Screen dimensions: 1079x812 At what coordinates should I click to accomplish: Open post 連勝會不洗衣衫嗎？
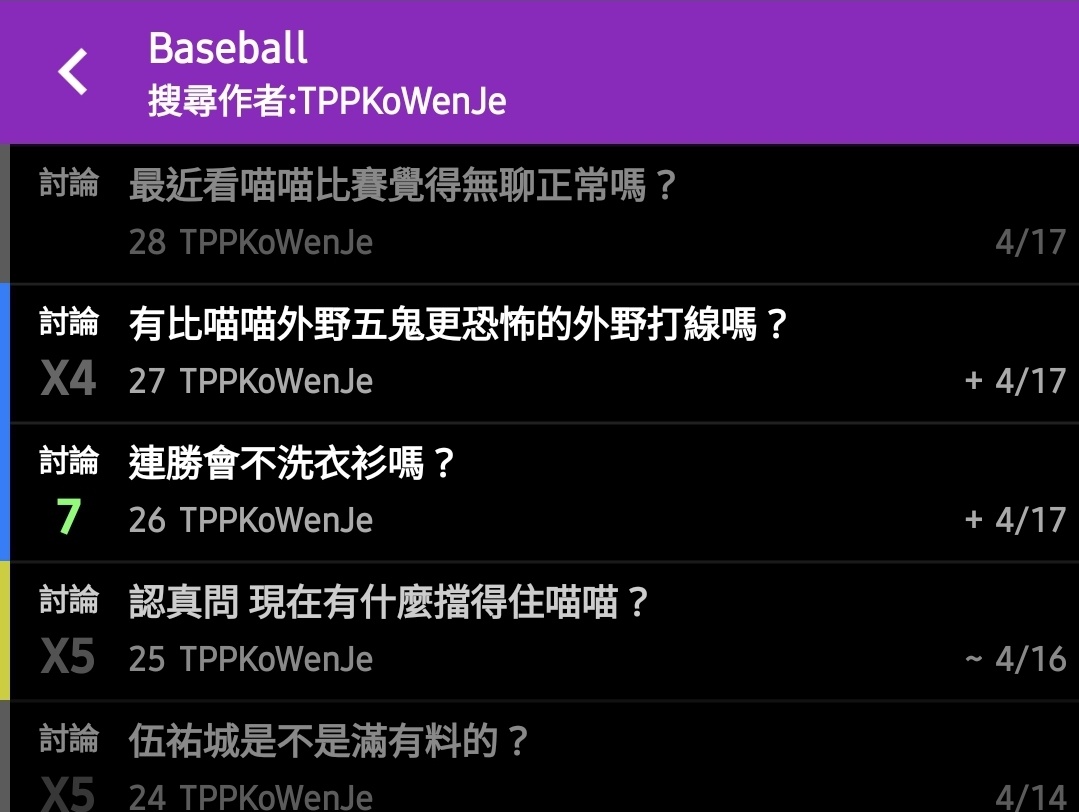[293, 464]
